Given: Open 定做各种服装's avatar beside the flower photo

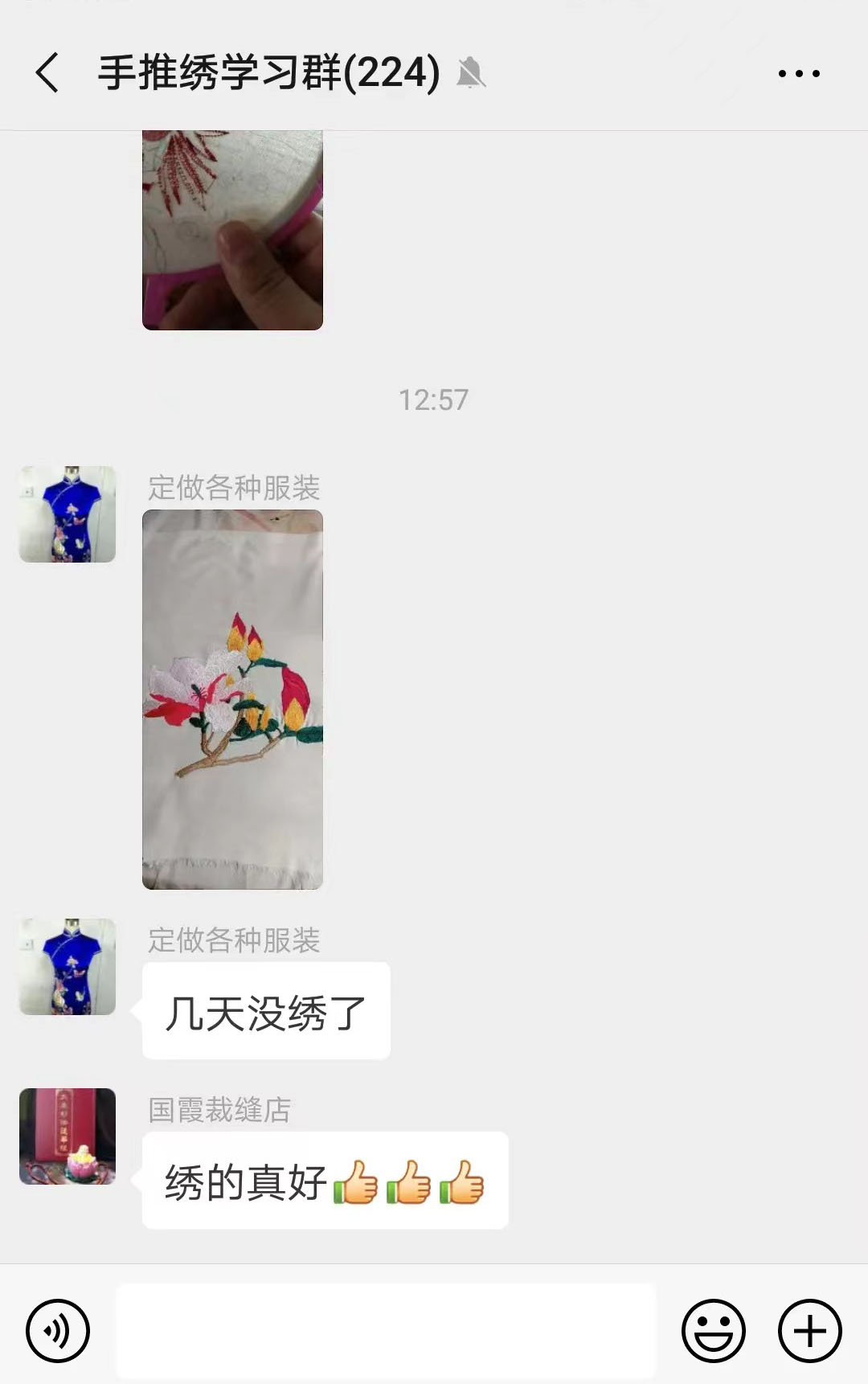Looking at the screenshot, I should tap(68, 514).
